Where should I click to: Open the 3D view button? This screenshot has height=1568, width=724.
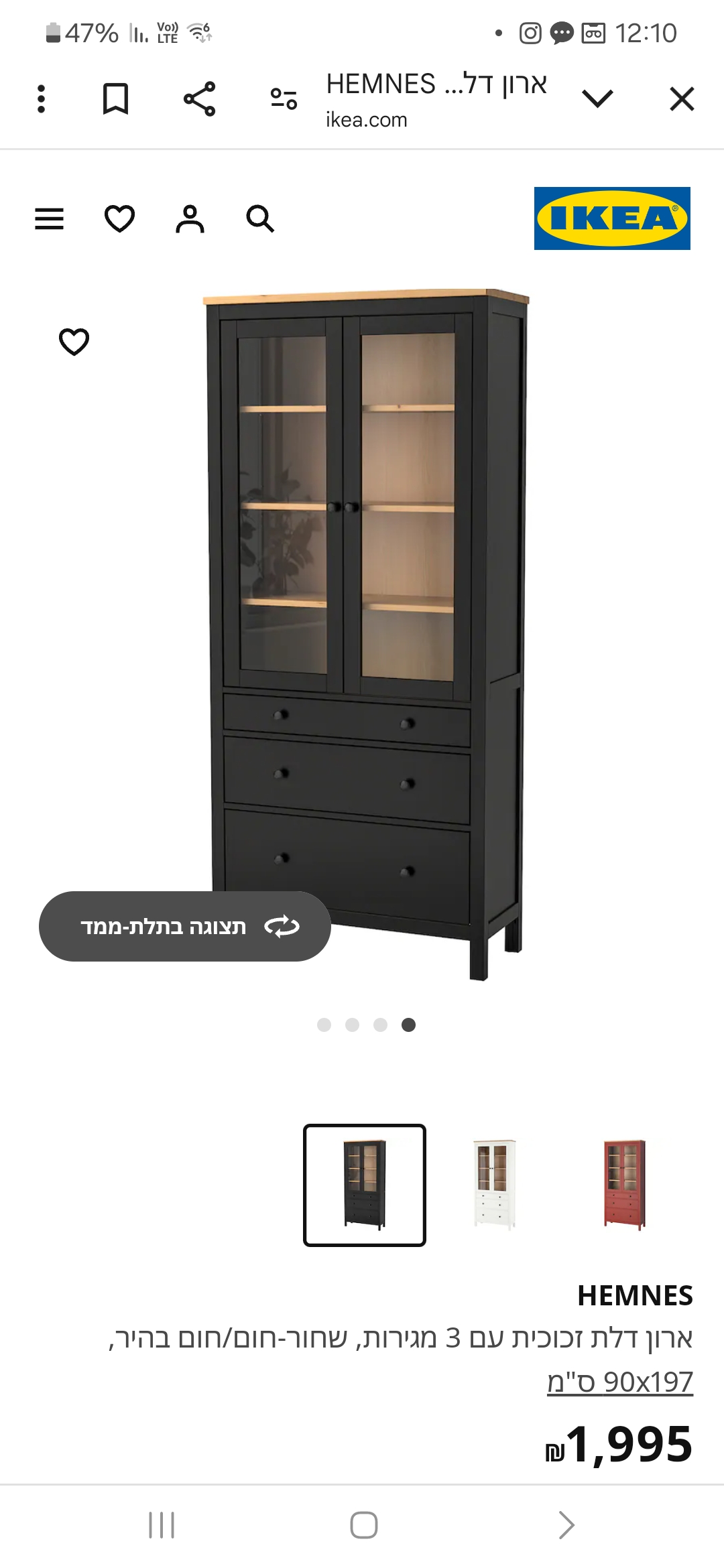[x=185, y=926]
